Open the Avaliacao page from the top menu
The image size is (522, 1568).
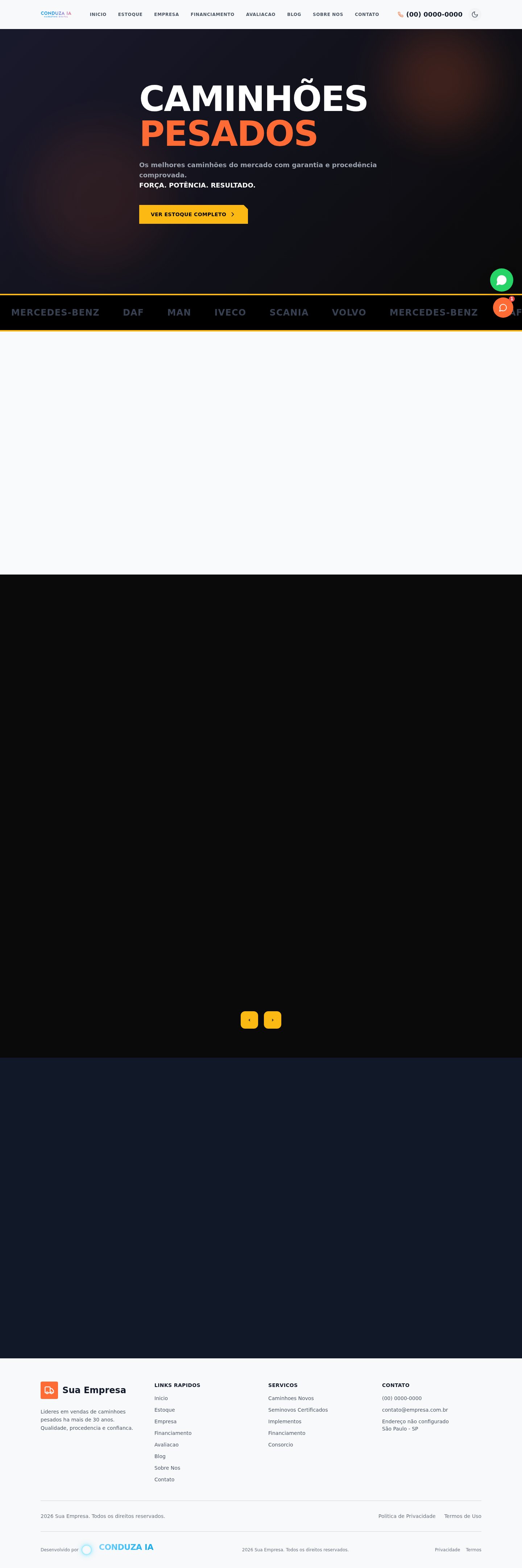point(260,14)
